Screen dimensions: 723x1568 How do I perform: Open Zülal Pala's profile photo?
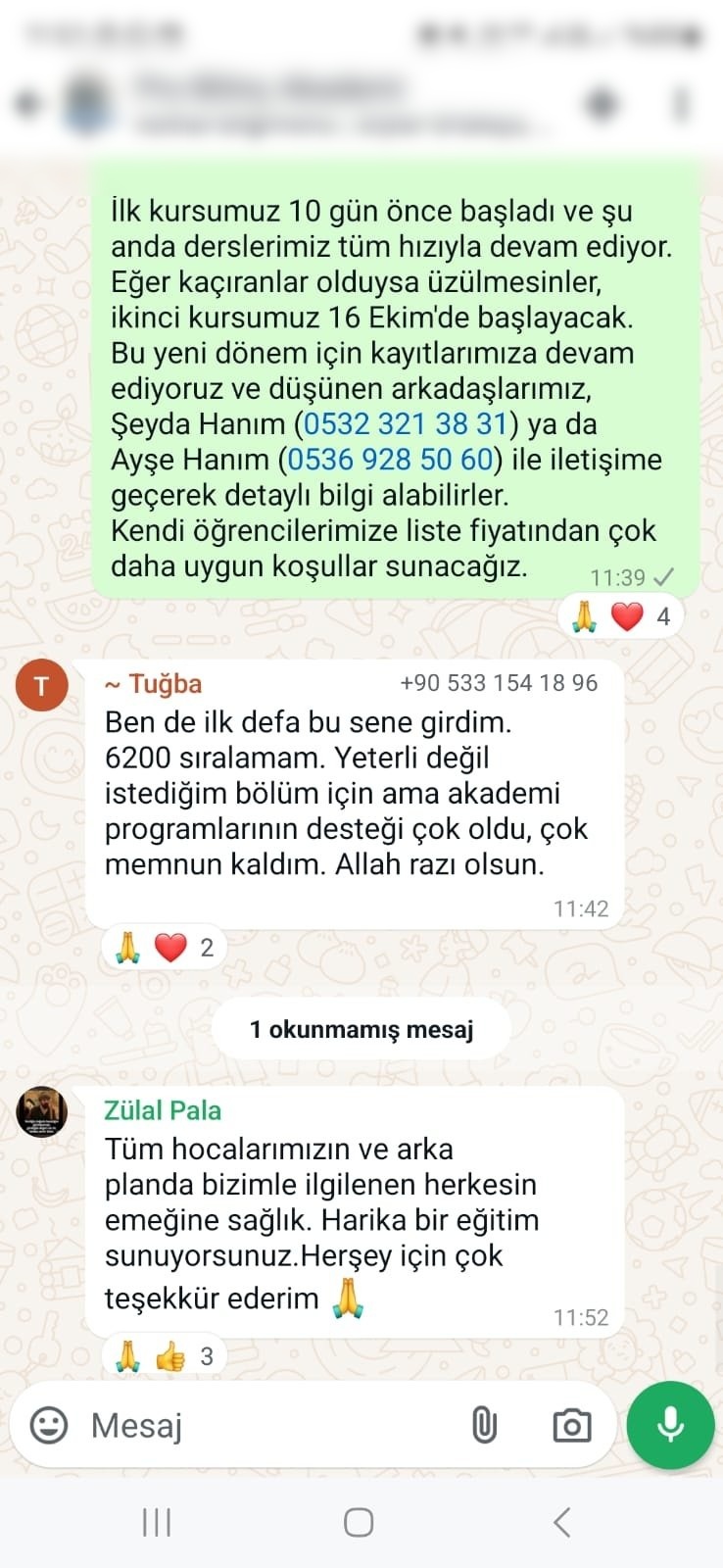click(42, 1112)
